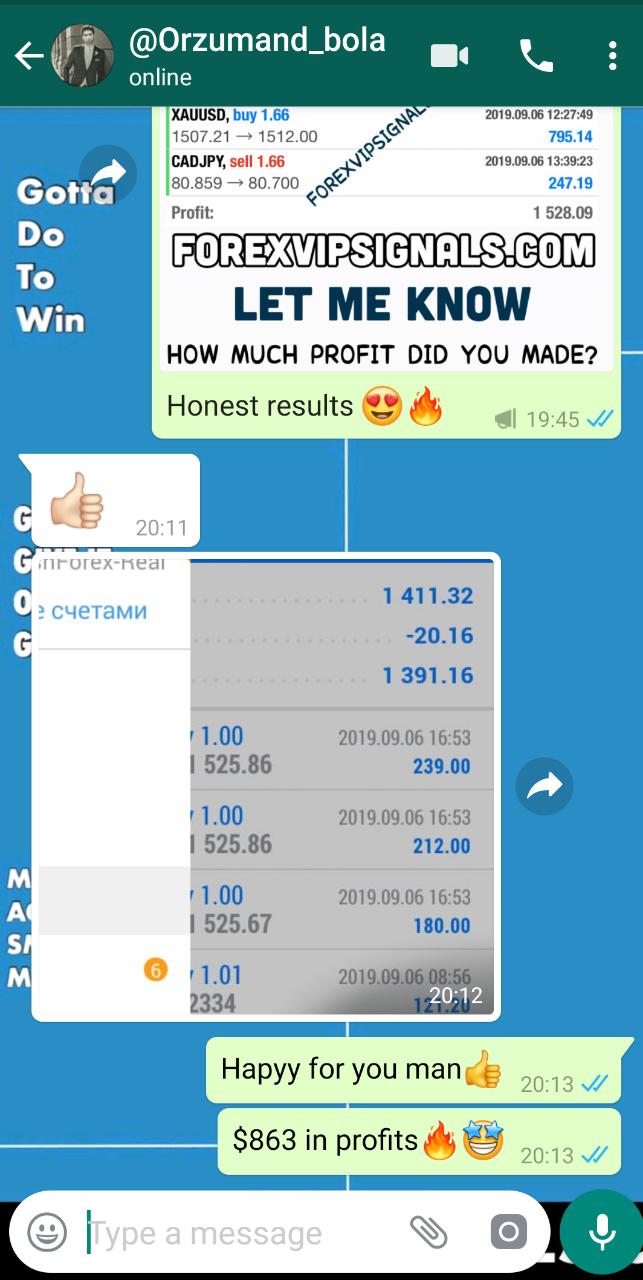This screenshot has height=1280, width=643.
Task: Forward the FOREXVIPSIGNALS image message
Action: click(x=108, y=174)
